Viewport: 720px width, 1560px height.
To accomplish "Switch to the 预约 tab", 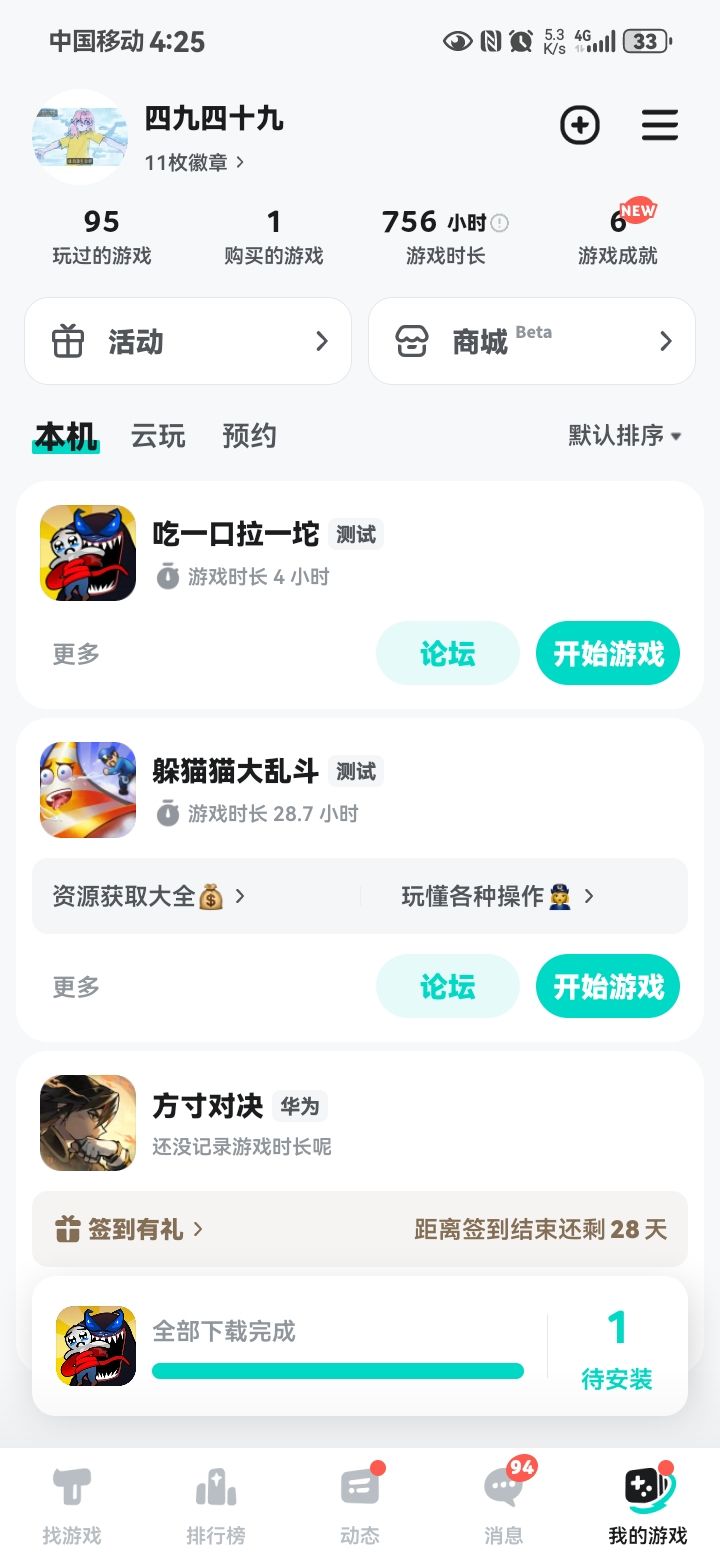I will [248, 436].
